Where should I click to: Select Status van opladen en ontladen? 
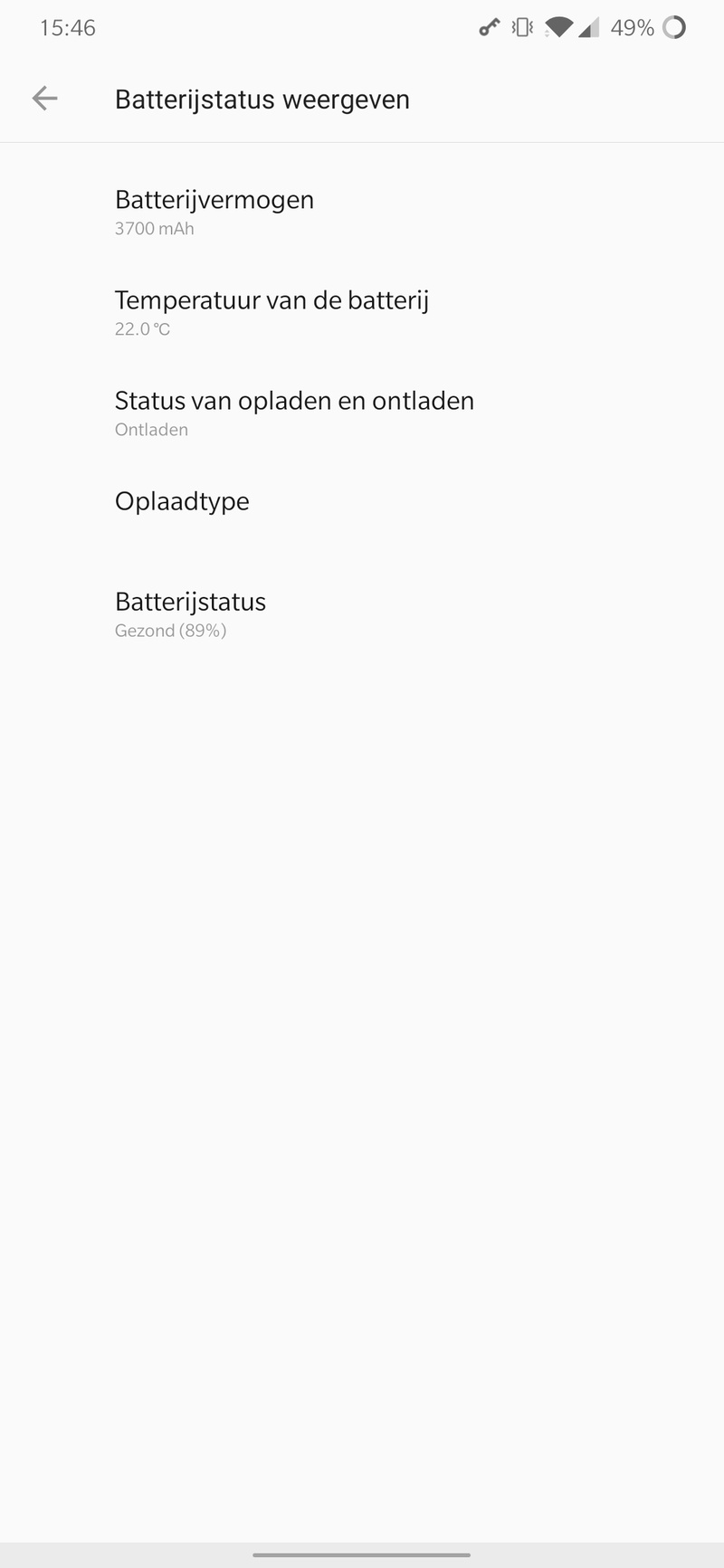294,413
